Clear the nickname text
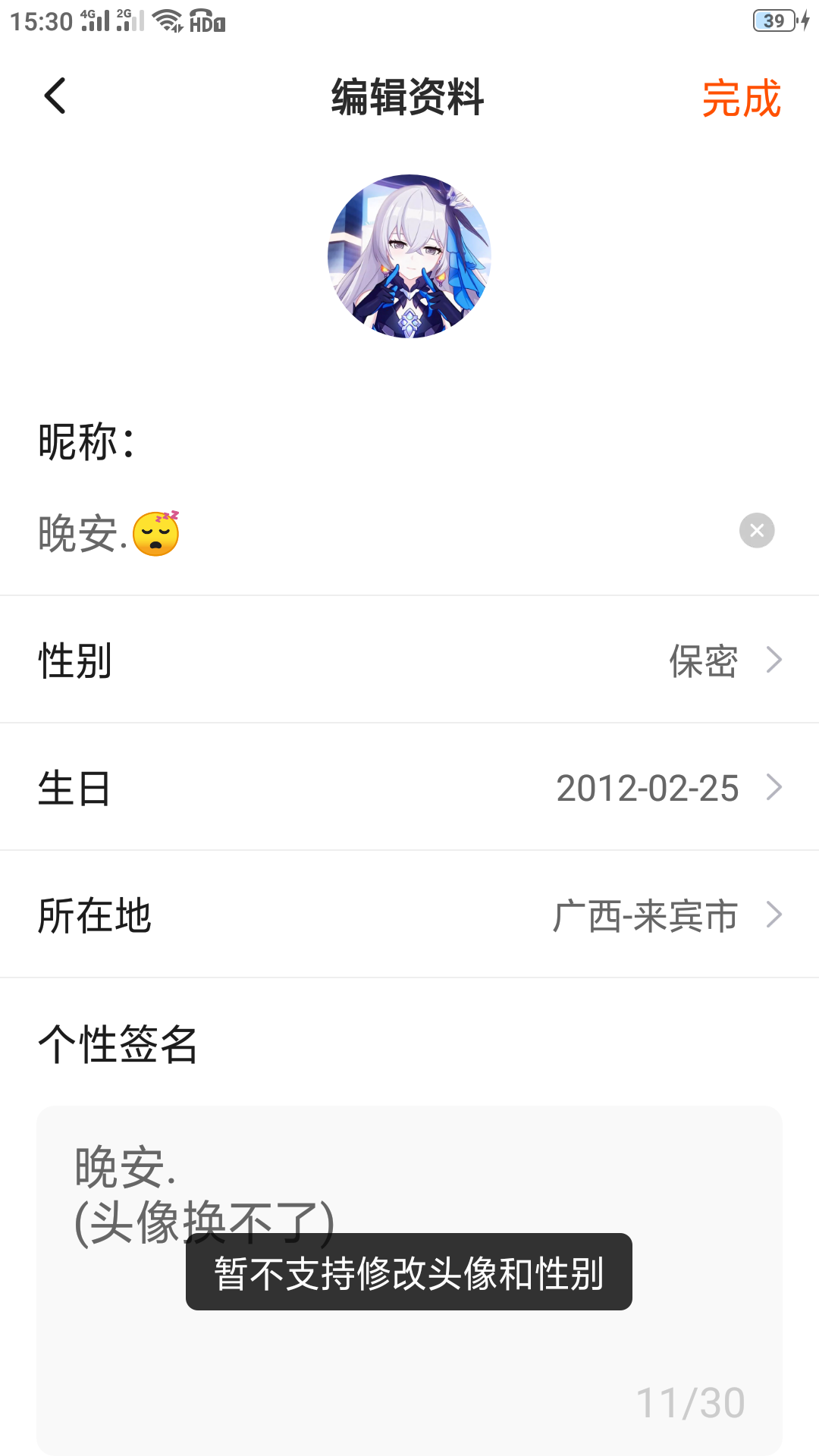The width and height of the screenshot is (819, 1456). click(756, 531)
